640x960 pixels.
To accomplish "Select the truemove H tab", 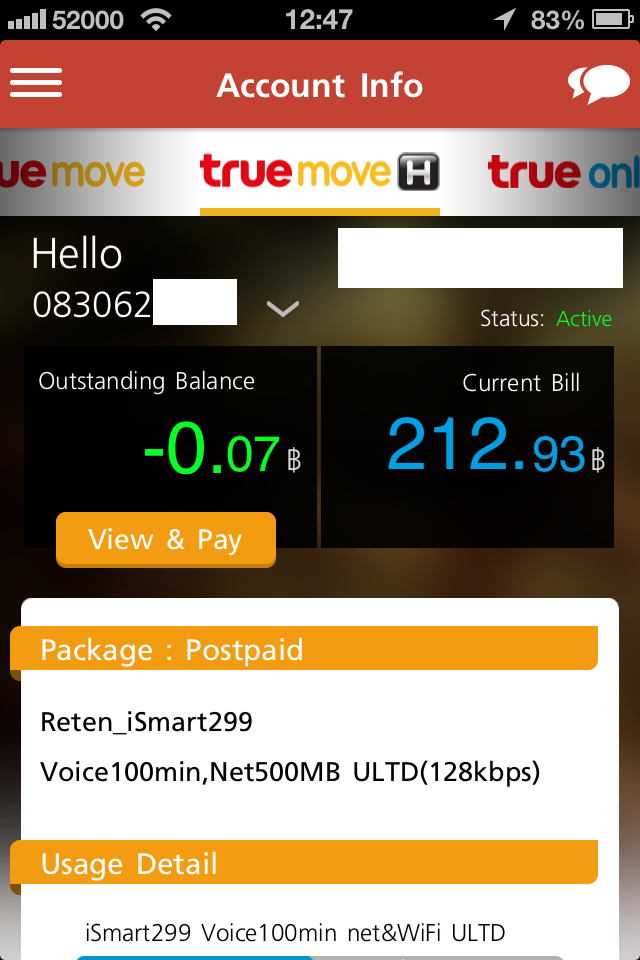I will click(320, 171).
